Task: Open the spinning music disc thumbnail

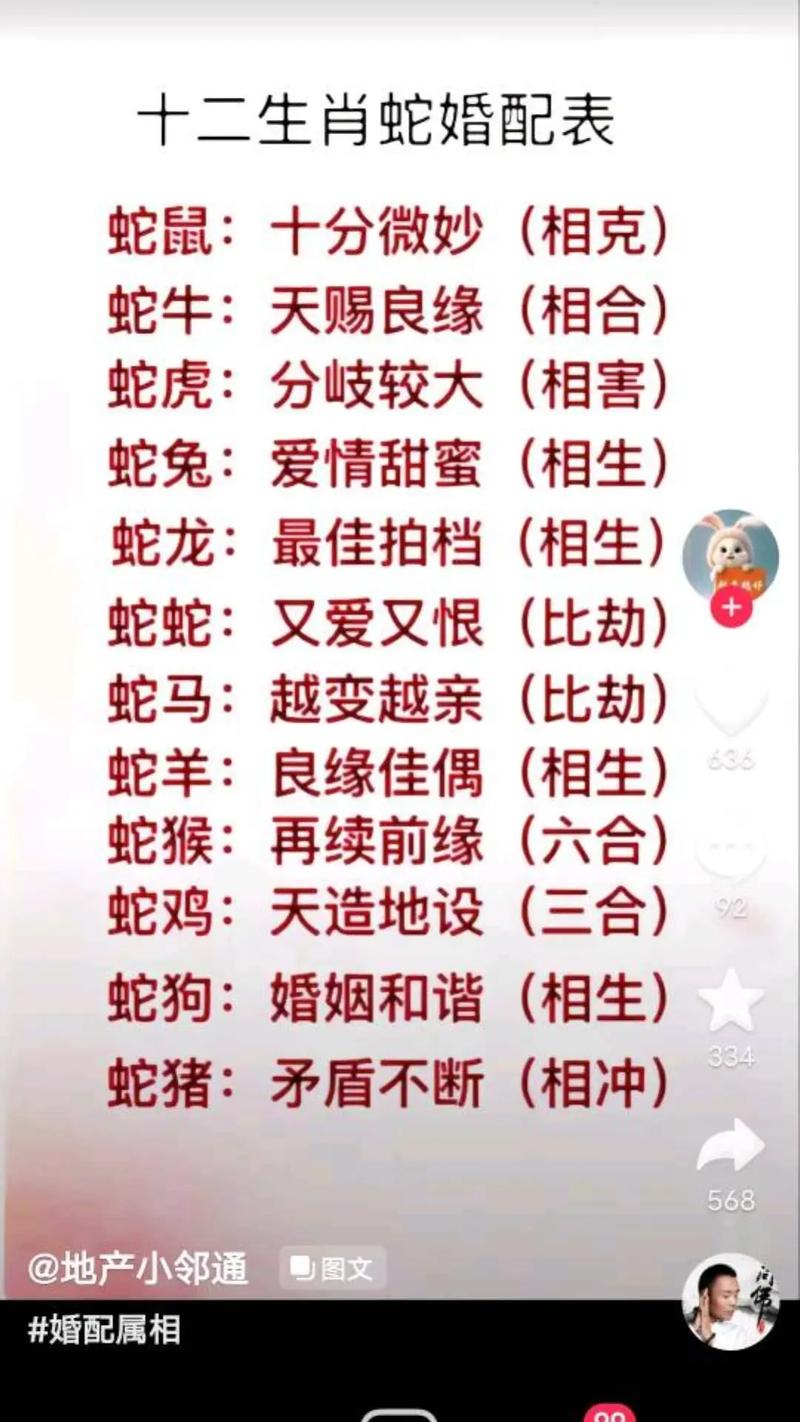Action: tap(731, 1303)
